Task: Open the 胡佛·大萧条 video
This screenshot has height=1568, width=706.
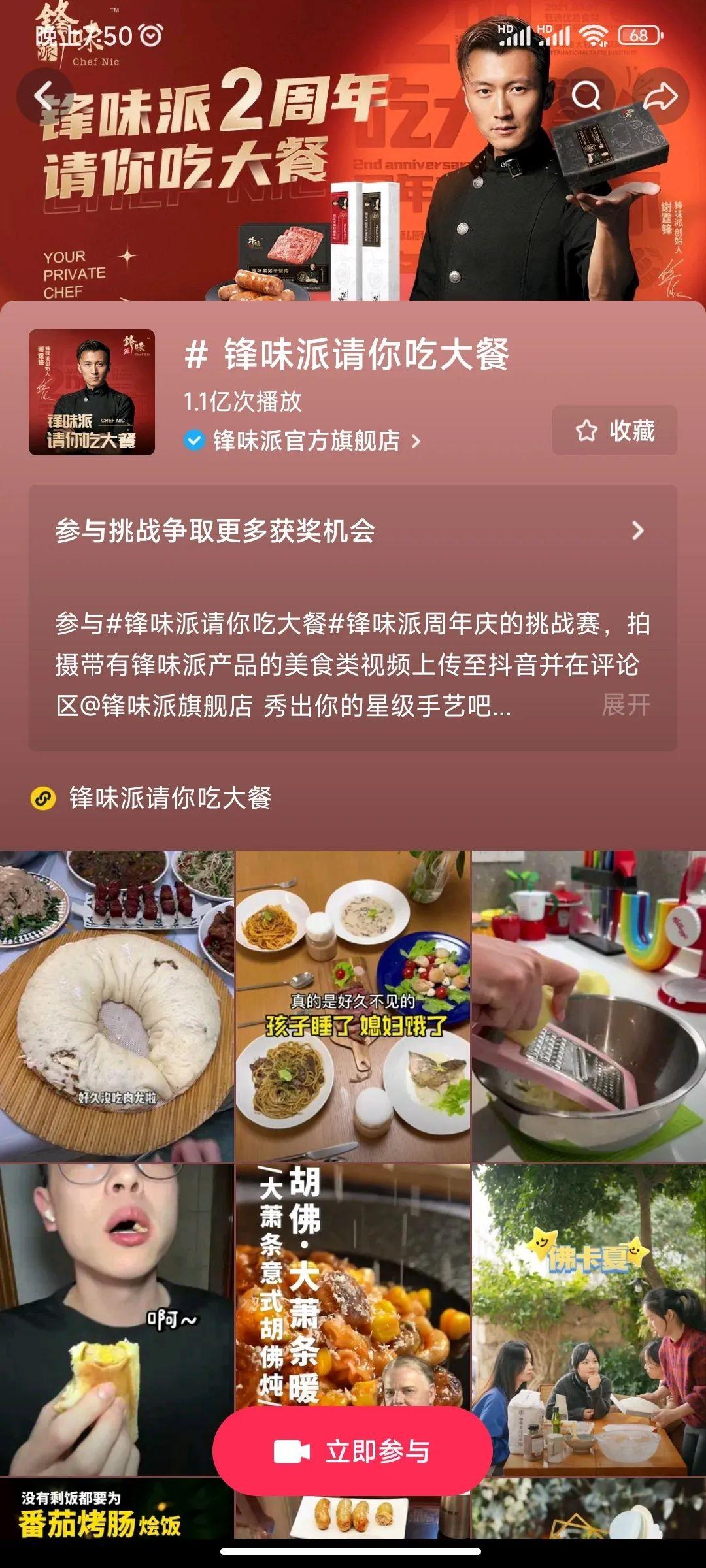Action: tap(352, 1281)
